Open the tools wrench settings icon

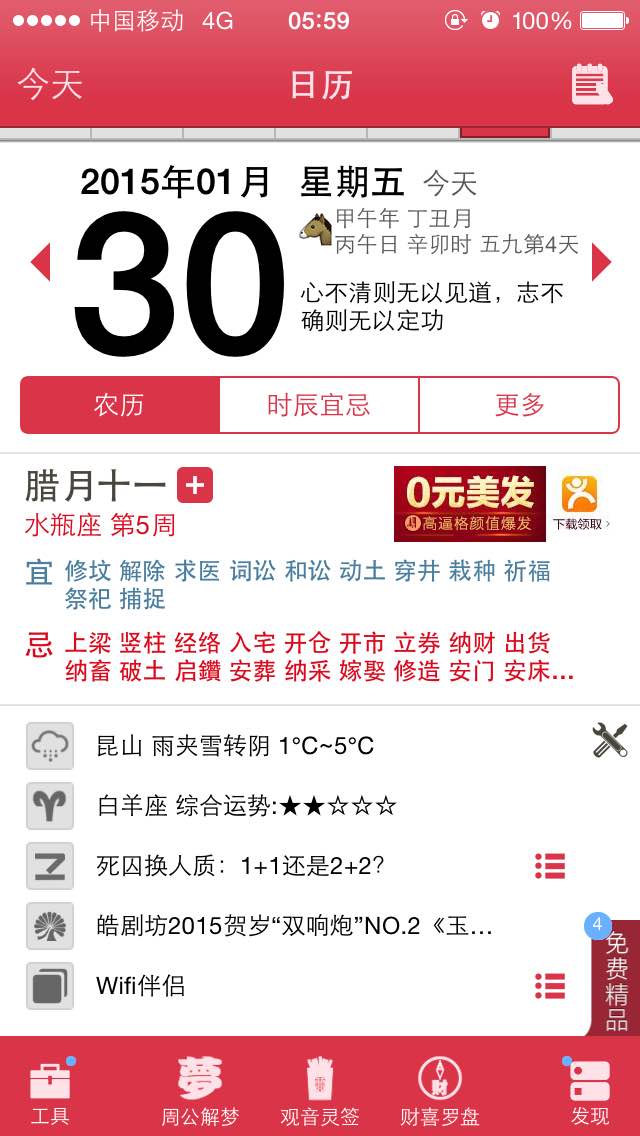[610, 740]
